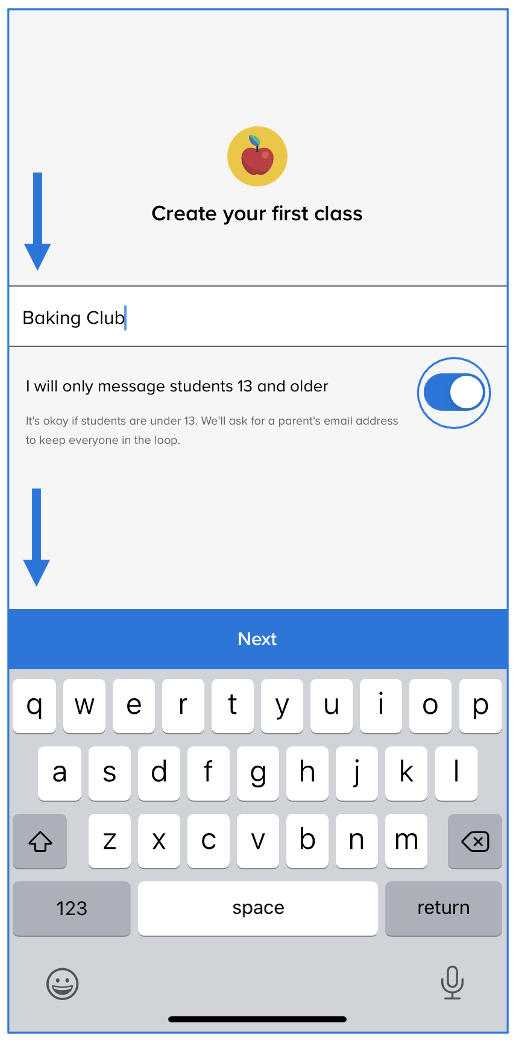The image size is (518, 1043).
Task: Toggle the students 13 and older switch
Action: pyautogui.click(x=453, y=392)
